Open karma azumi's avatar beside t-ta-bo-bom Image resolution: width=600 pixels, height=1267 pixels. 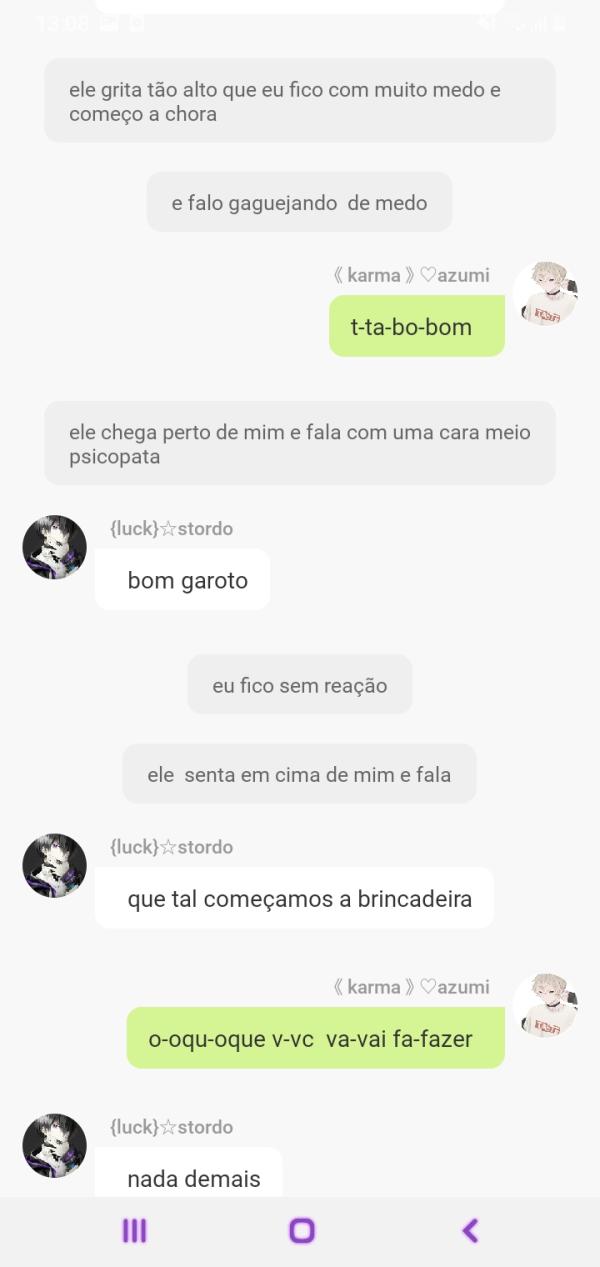click(x=545, y=294)
